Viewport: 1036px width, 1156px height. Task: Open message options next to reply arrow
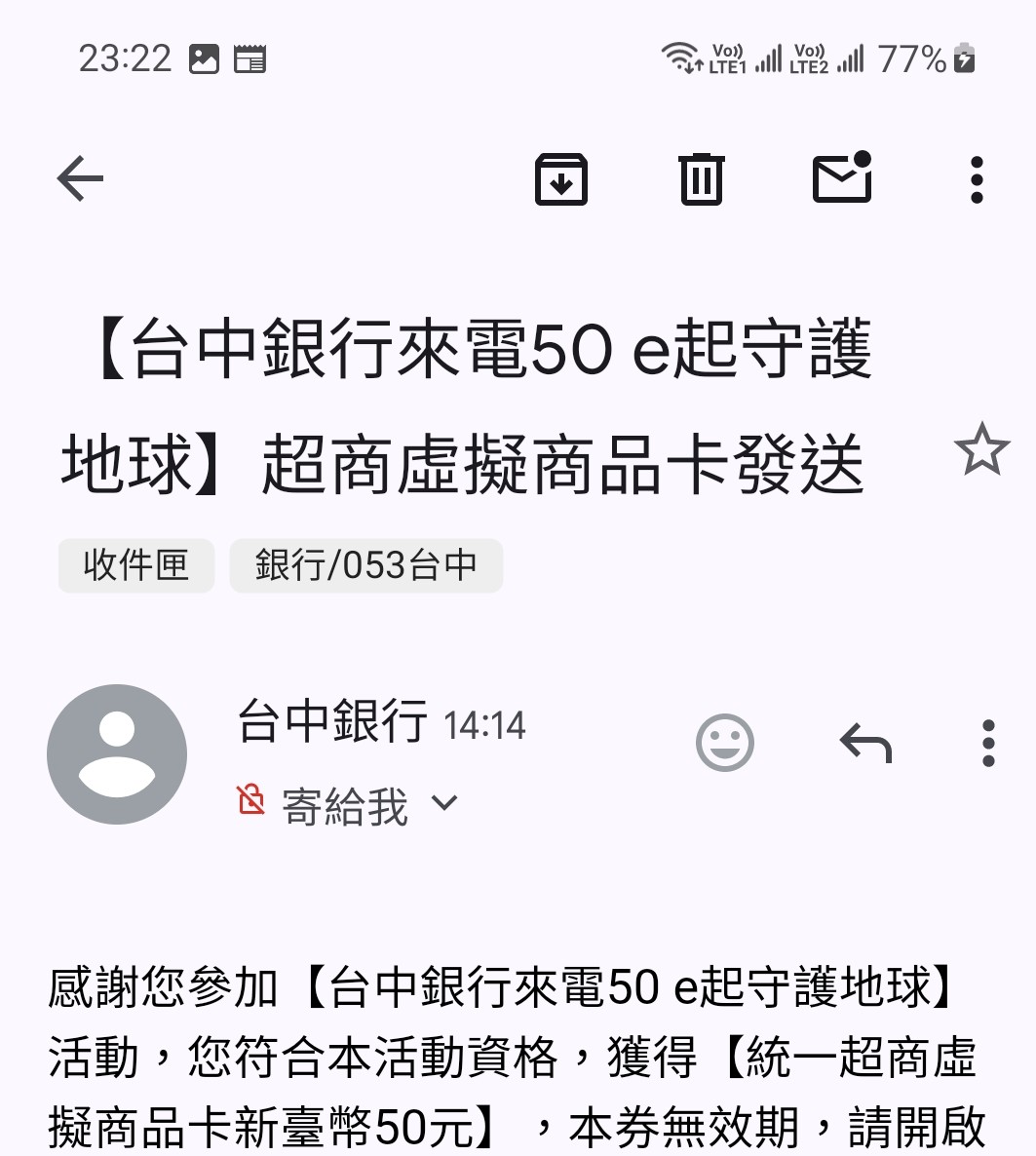point(988,744)
